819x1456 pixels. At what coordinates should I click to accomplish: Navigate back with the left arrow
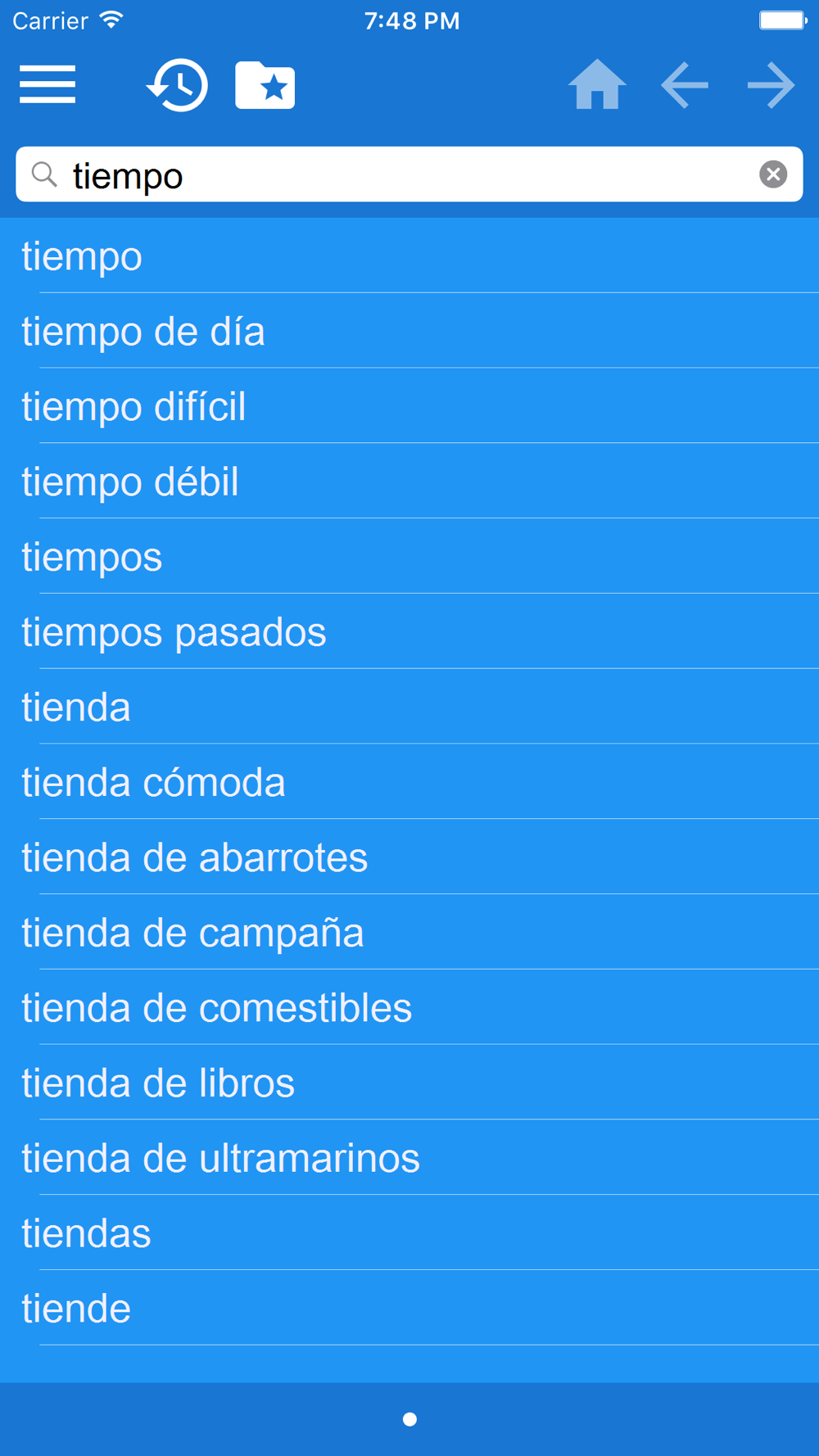(685, 84)
